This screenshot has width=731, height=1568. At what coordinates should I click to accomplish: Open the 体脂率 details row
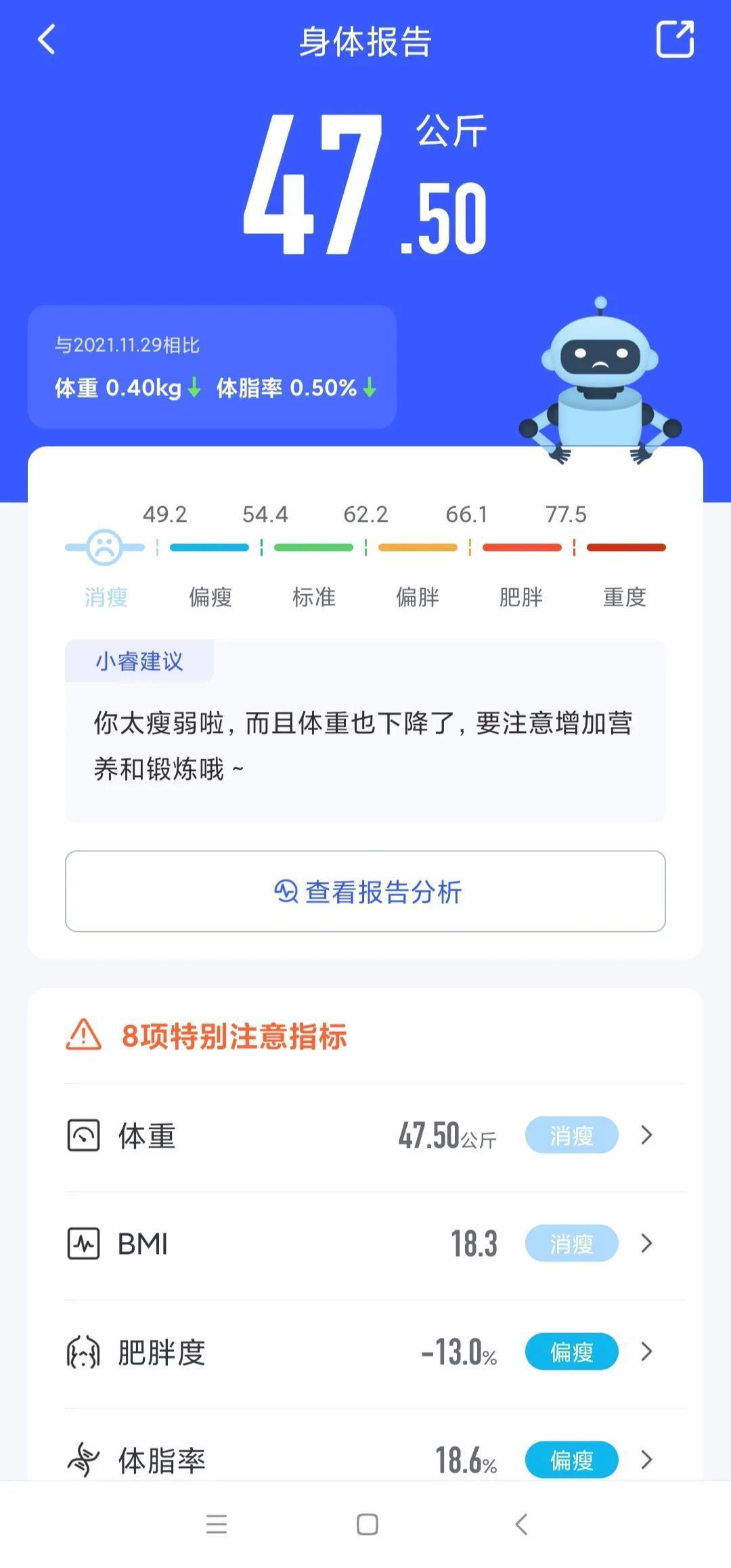(x=365, y=1458)
